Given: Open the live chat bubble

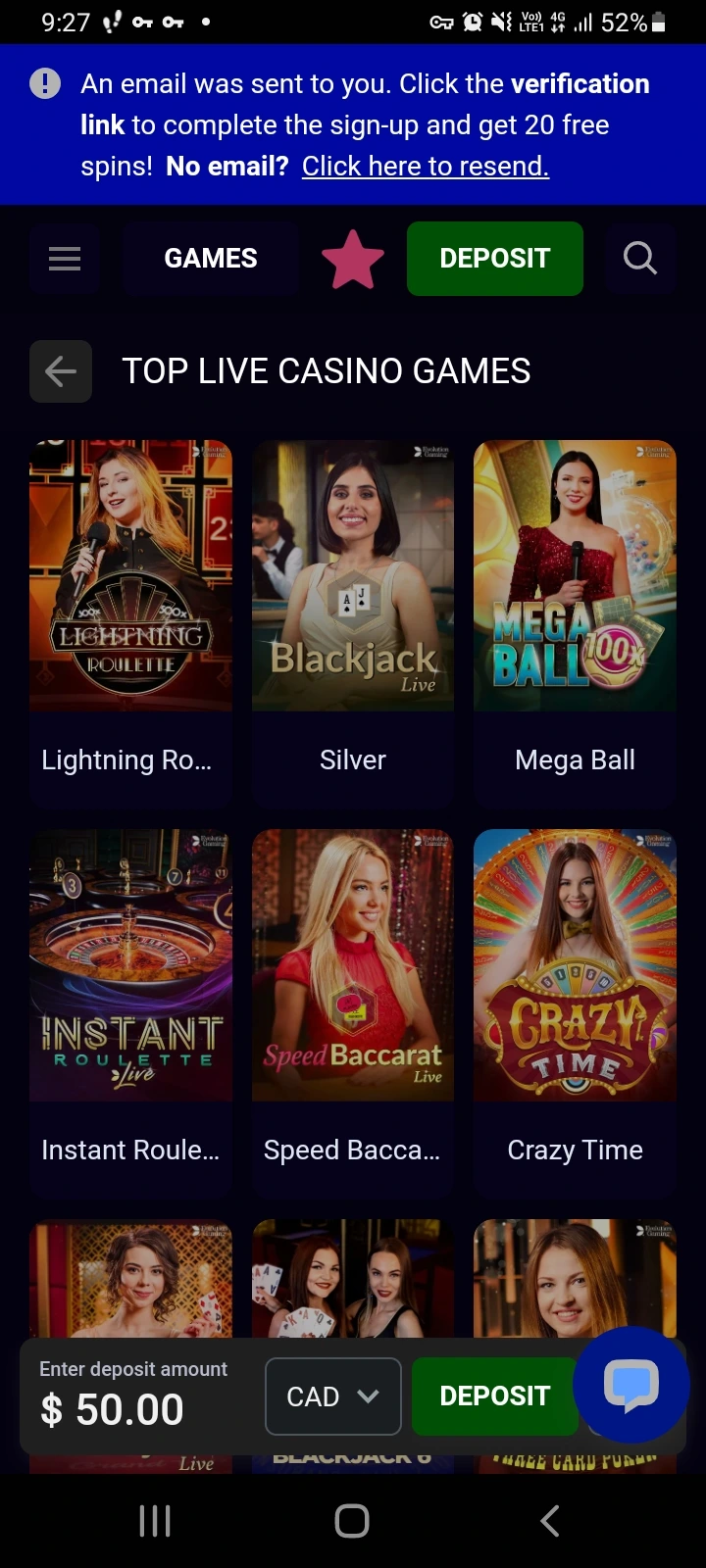Looking at the screenshot, I should tap(631, 1385).
